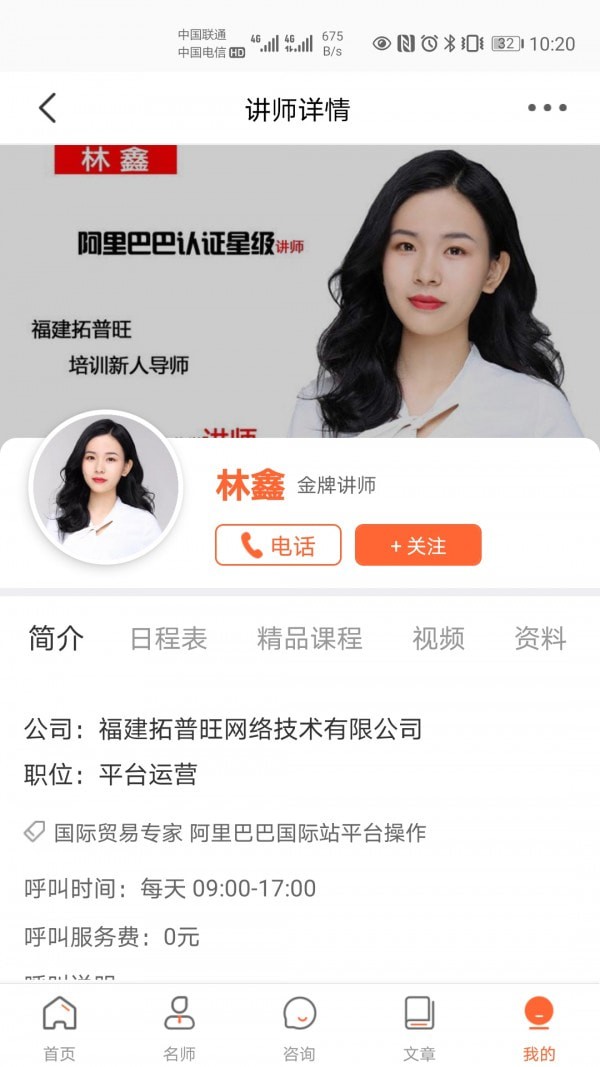The image size is (600, 1067).
Task: Select the 简介 tab
Action: pyautogui.click(x=56, y=638)
